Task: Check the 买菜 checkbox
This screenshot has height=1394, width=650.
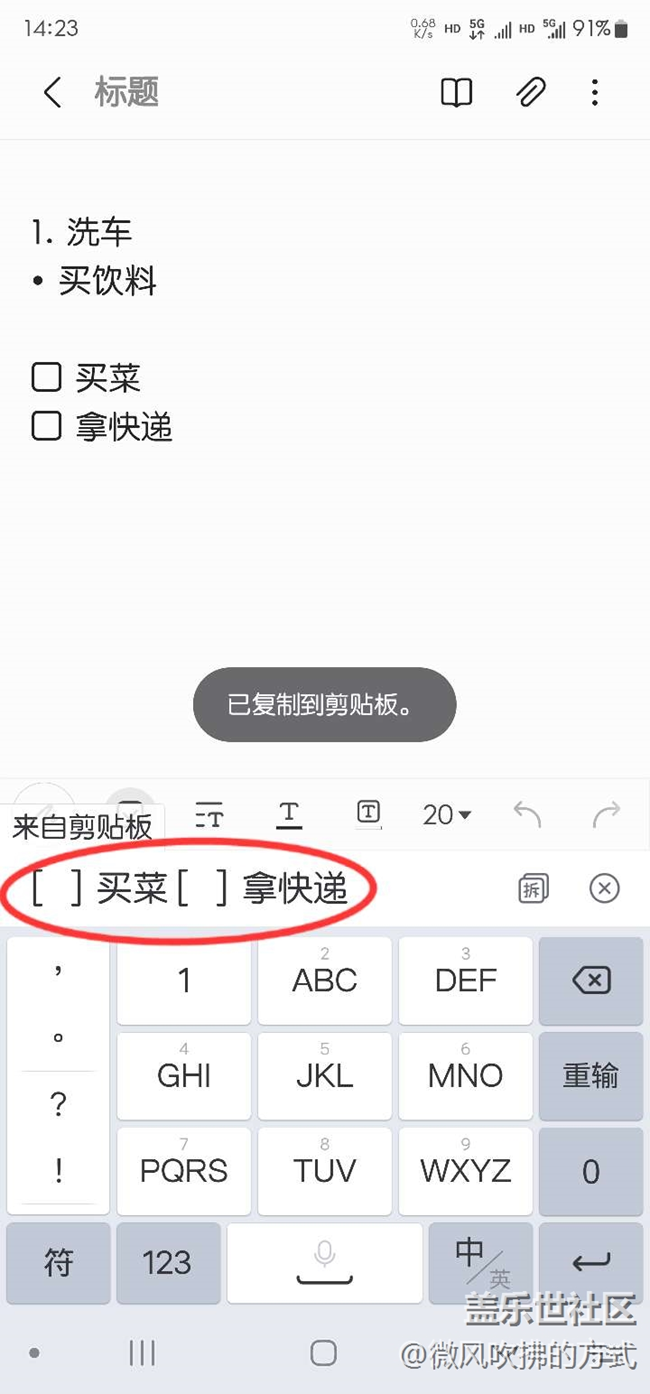Action: (46, 377)
